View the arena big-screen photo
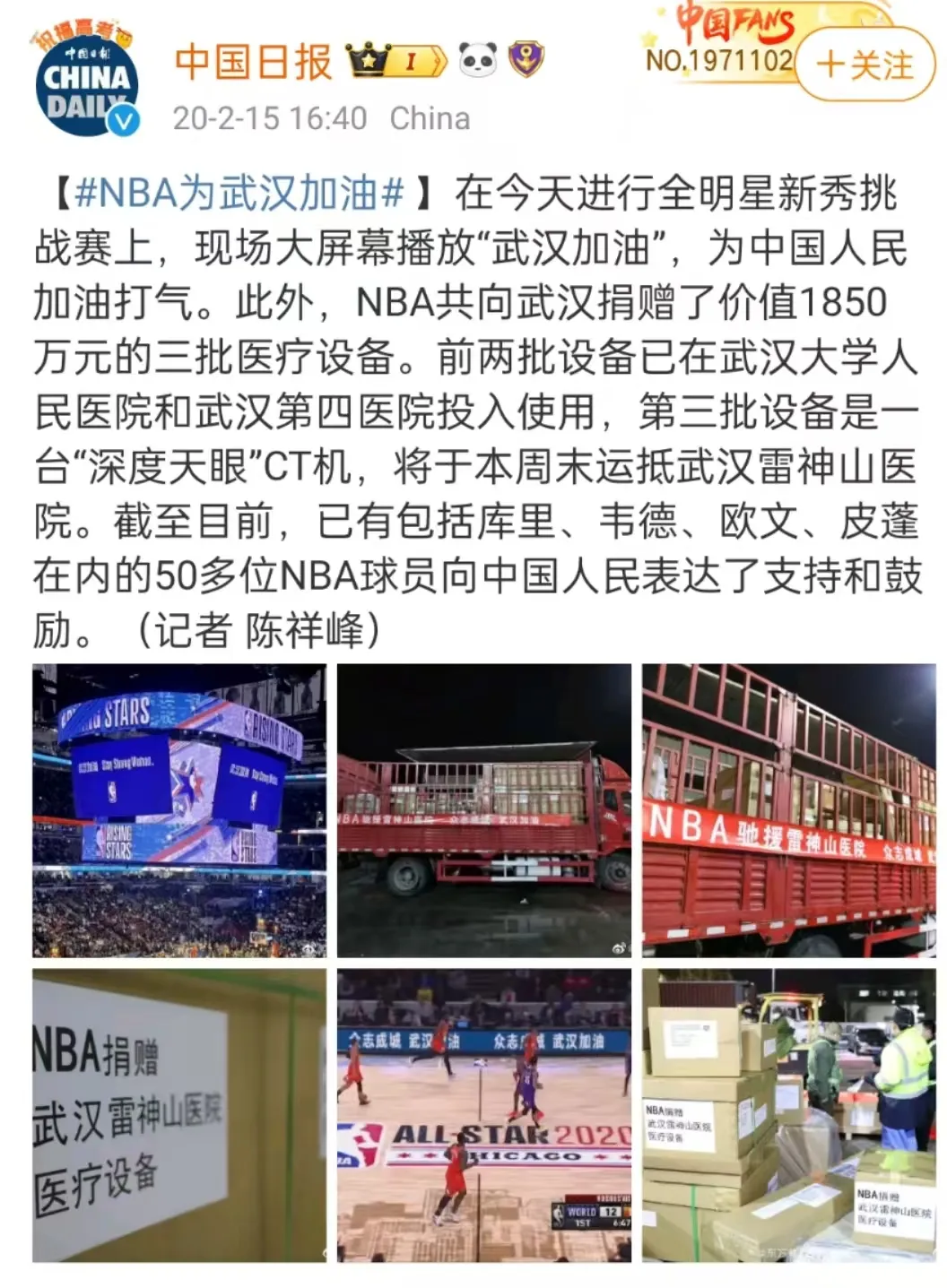947x1288 pixels. [179, 810]
